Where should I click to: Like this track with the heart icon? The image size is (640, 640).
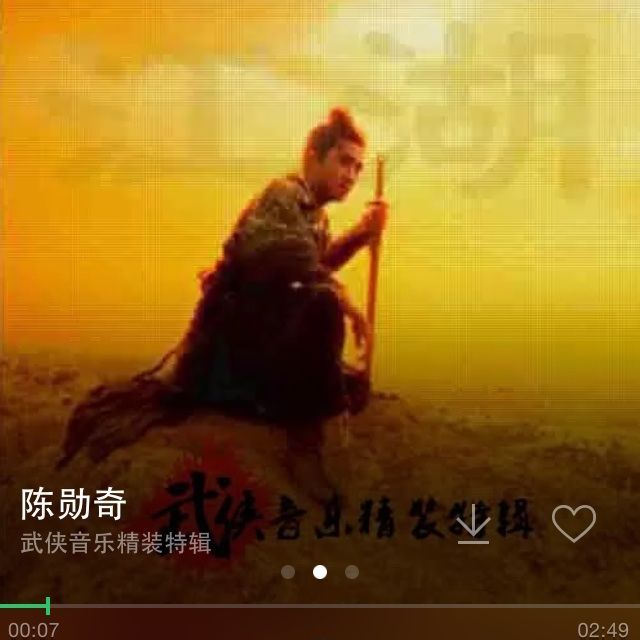[573, 524]
